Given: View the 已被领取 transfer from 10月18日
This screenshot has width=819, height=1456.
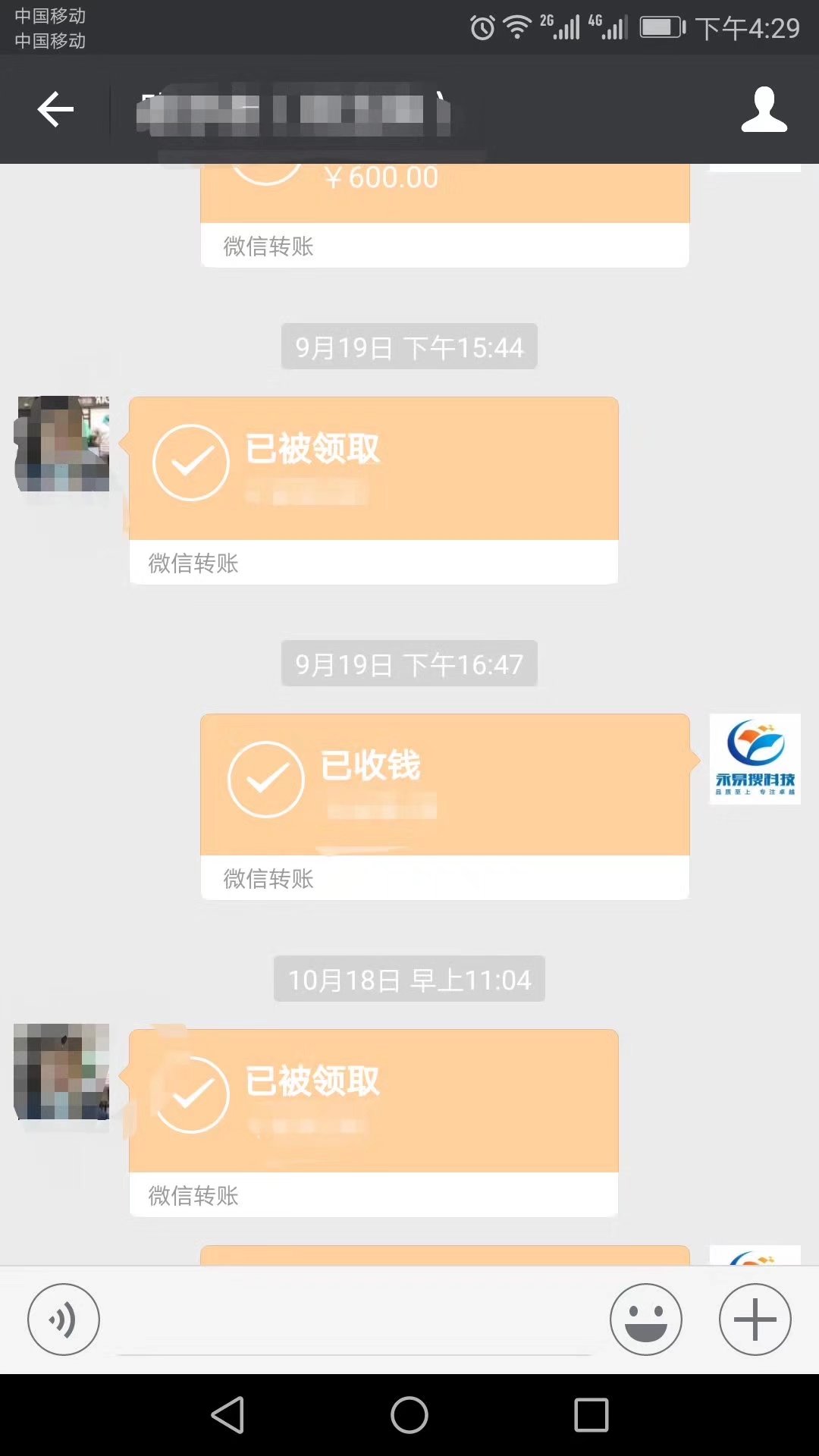Looking at the screenshot, I should point(373,1122).
